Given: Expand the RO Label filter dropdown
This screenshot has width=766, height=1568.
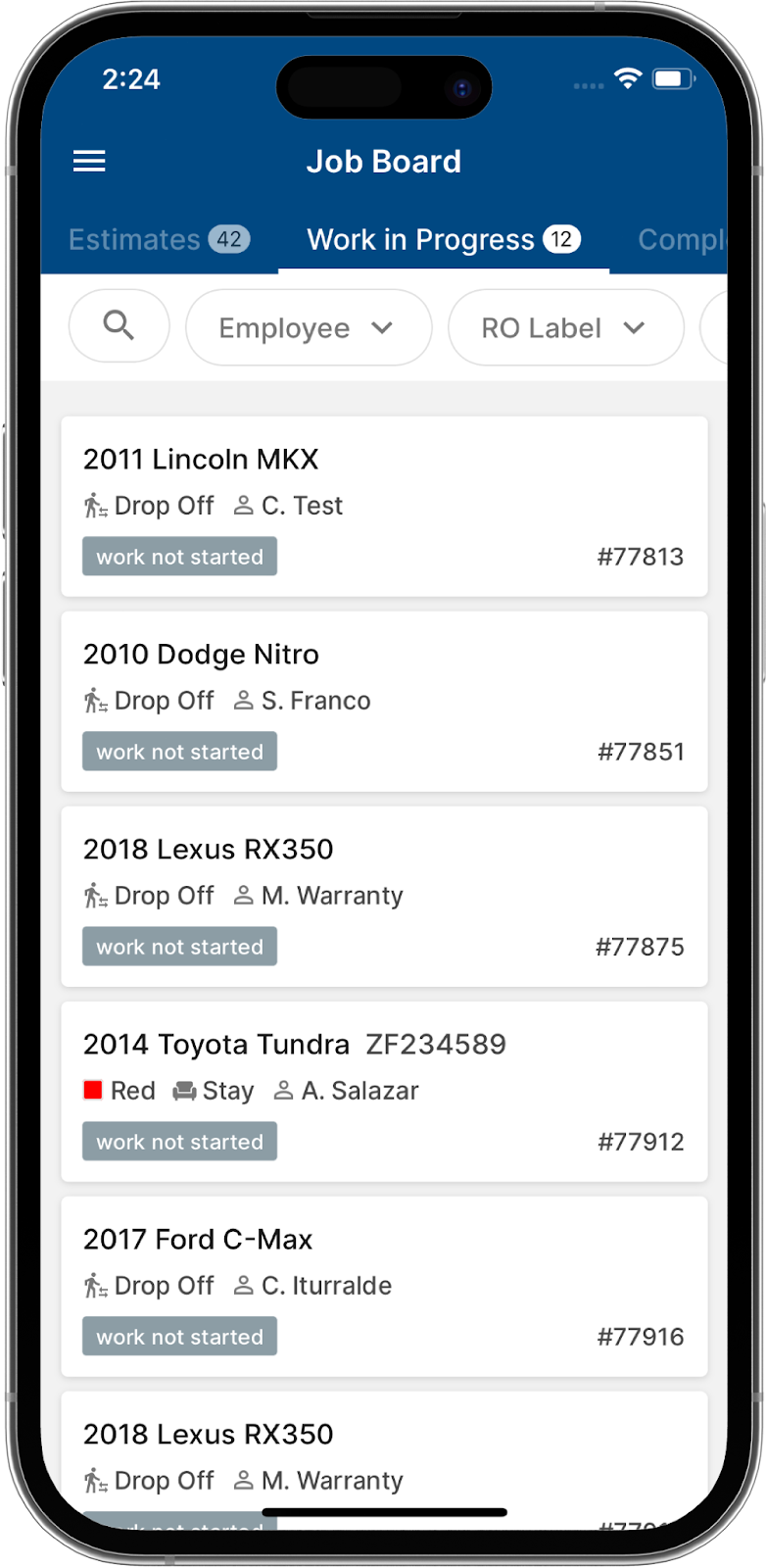Looking at the screenshot, I should tap(565, 327).
